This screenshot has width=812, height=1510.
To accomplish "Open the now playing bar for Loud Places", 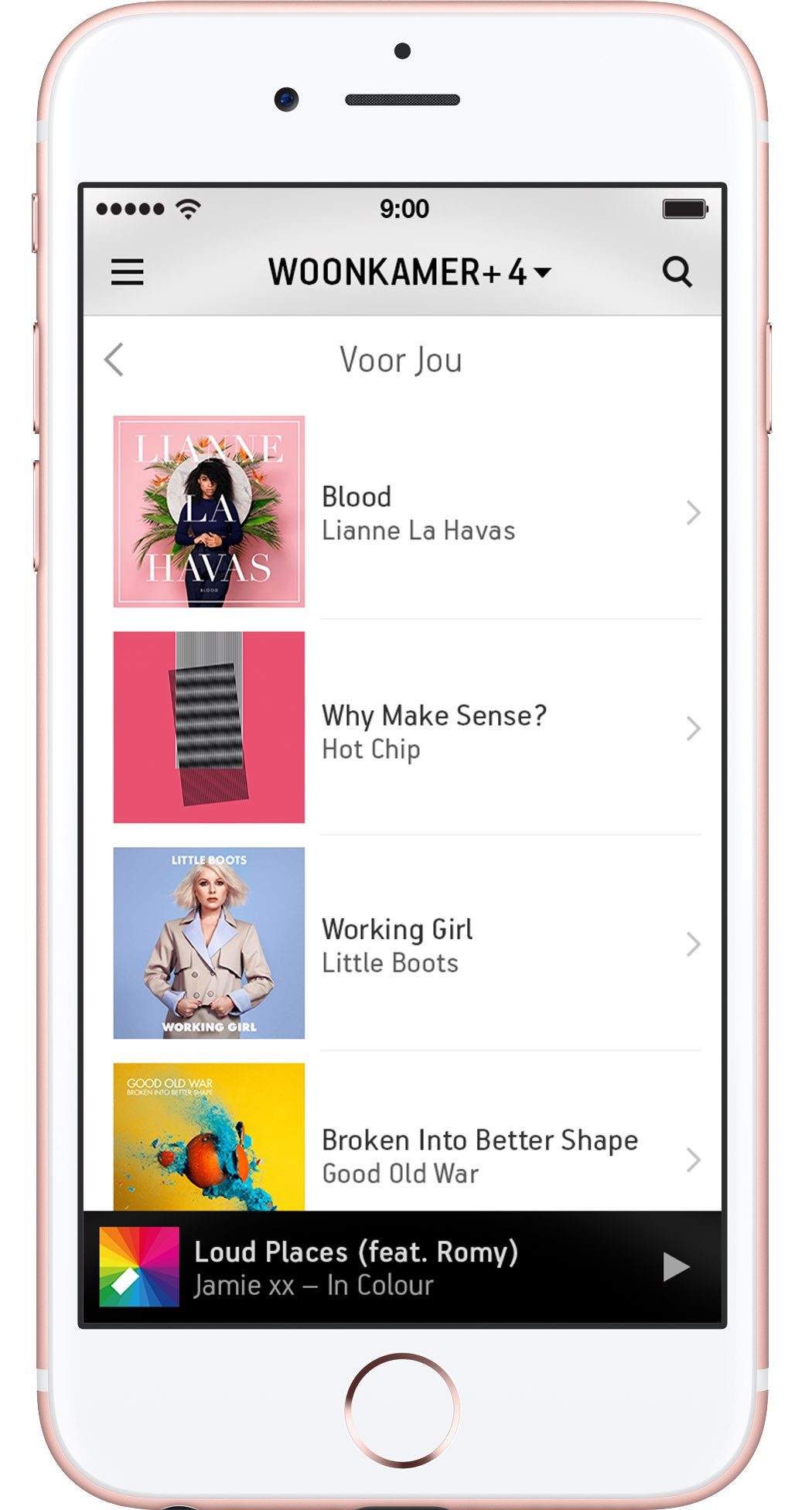I will [x=371, y=1267].
